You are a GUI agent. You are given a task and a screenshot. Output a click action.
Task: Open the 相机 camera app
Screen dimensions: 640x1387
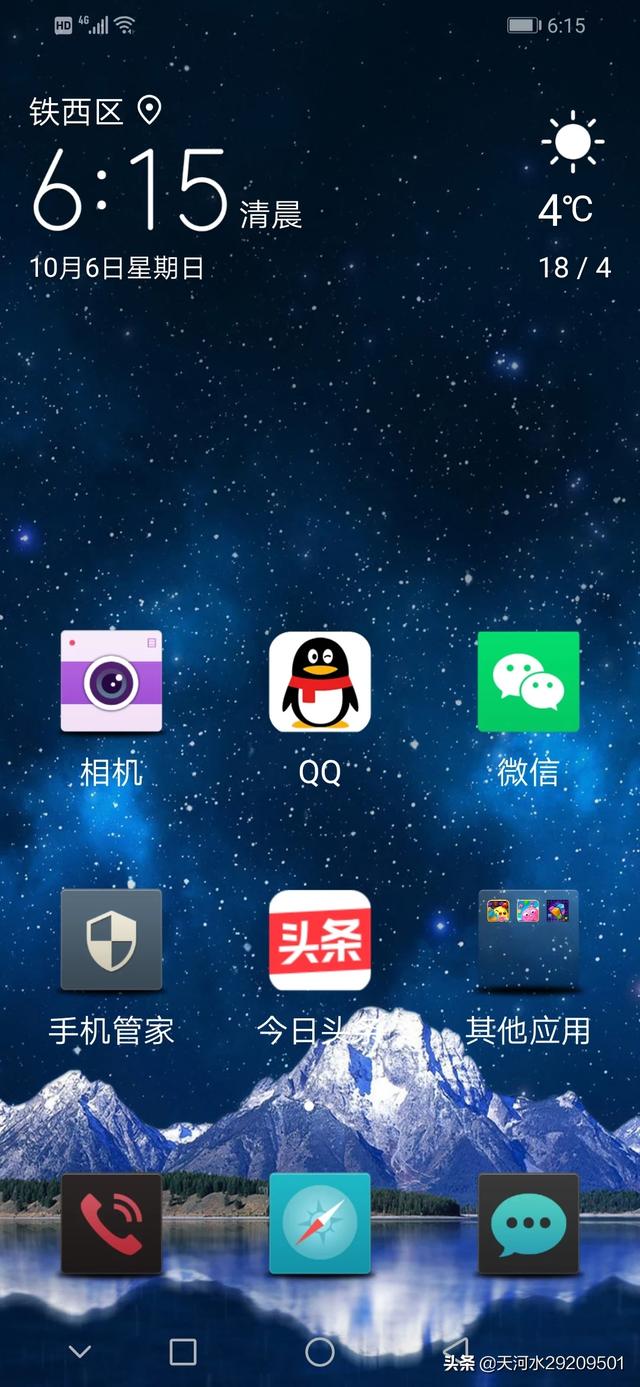[111, 681]
